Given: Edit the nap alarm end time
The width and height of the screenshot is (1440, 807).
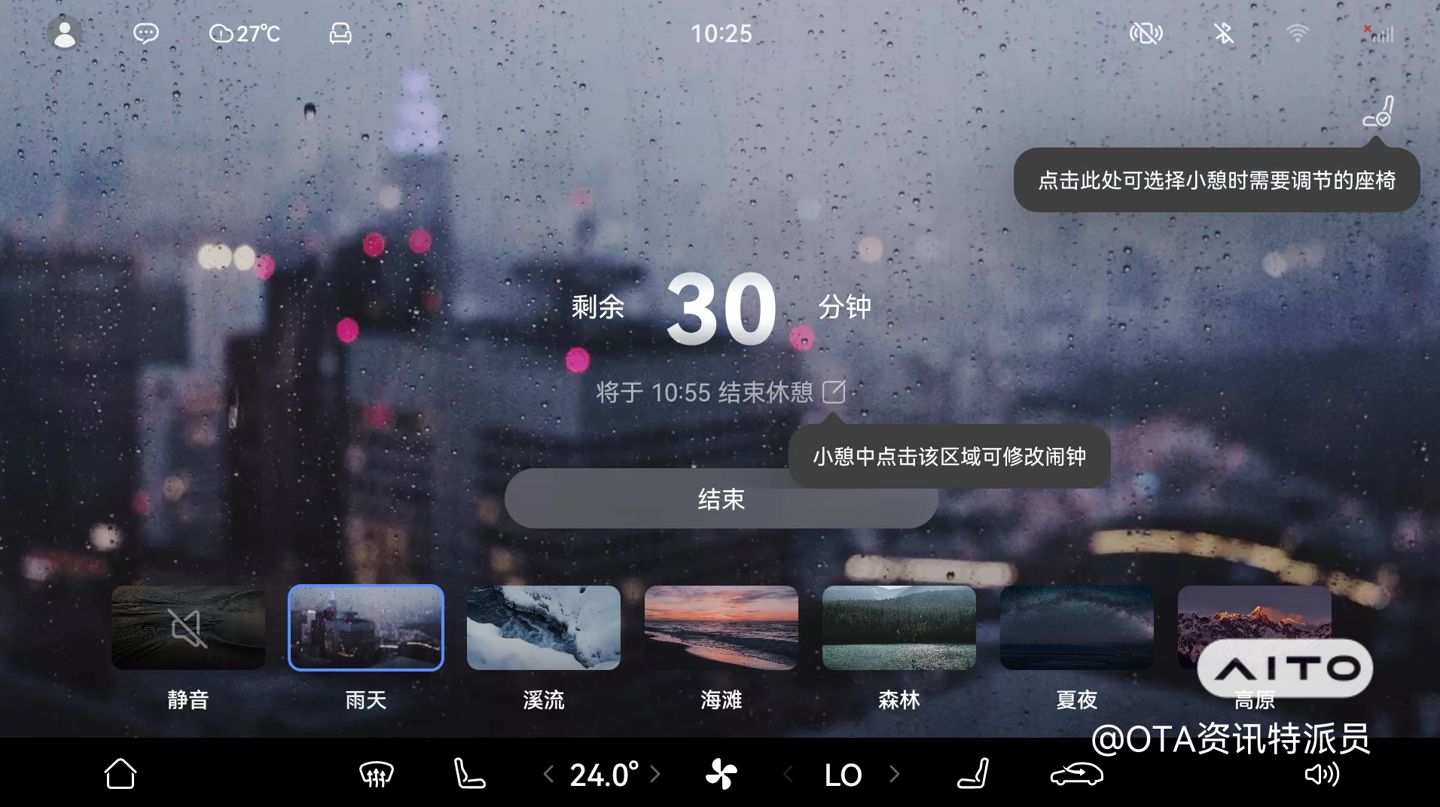Looking at the screenshot, I should [834, 392].
